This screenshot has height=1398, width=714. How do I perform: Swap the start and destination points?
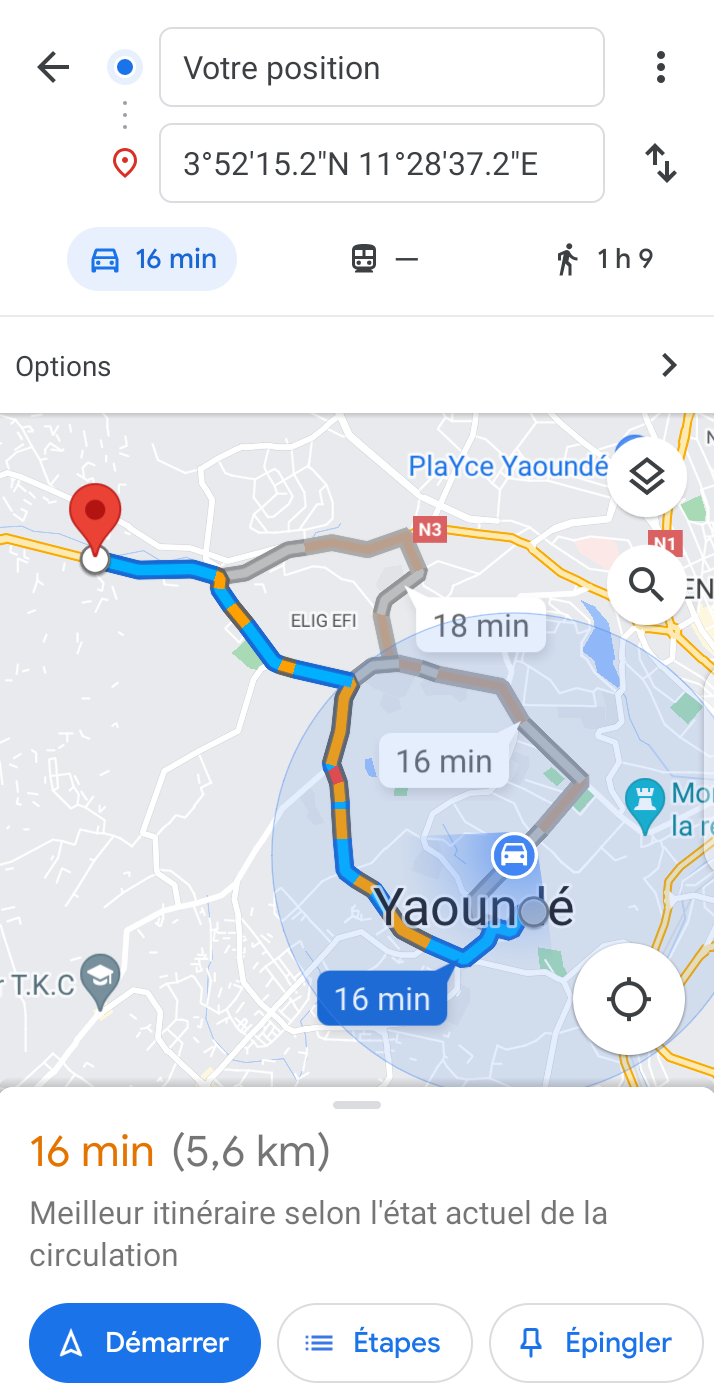coord(660,163)
